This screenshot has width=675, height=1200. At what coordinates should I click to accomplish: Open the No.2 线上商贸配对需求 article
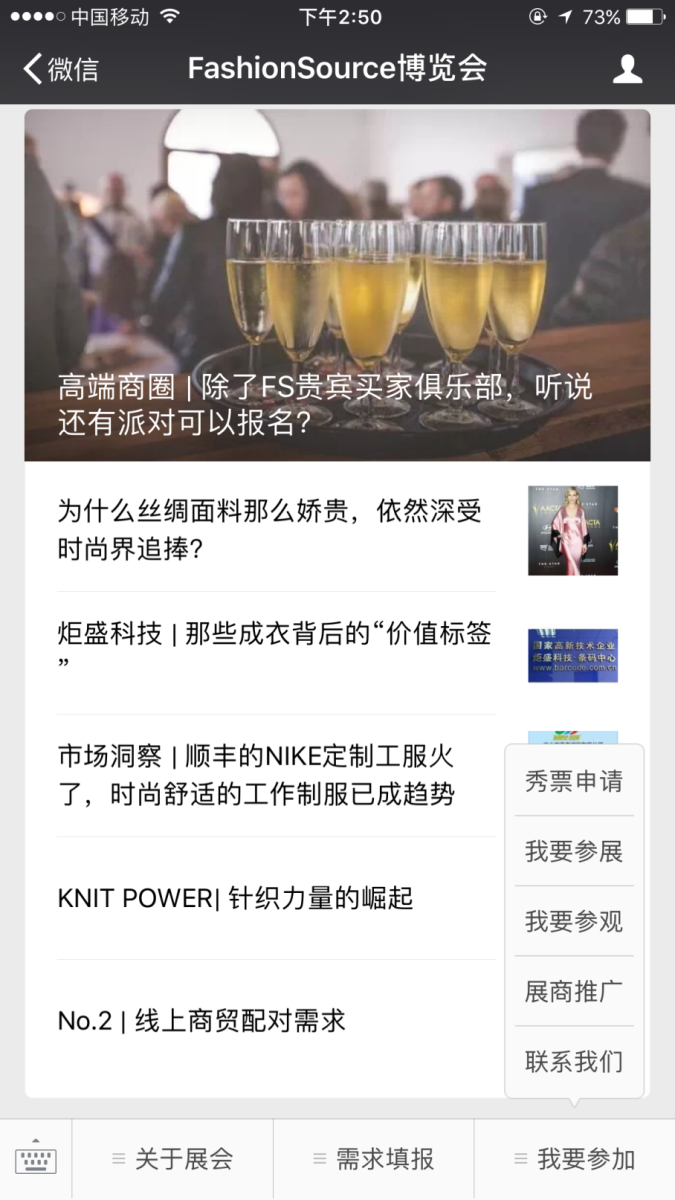coord(202,1021)
